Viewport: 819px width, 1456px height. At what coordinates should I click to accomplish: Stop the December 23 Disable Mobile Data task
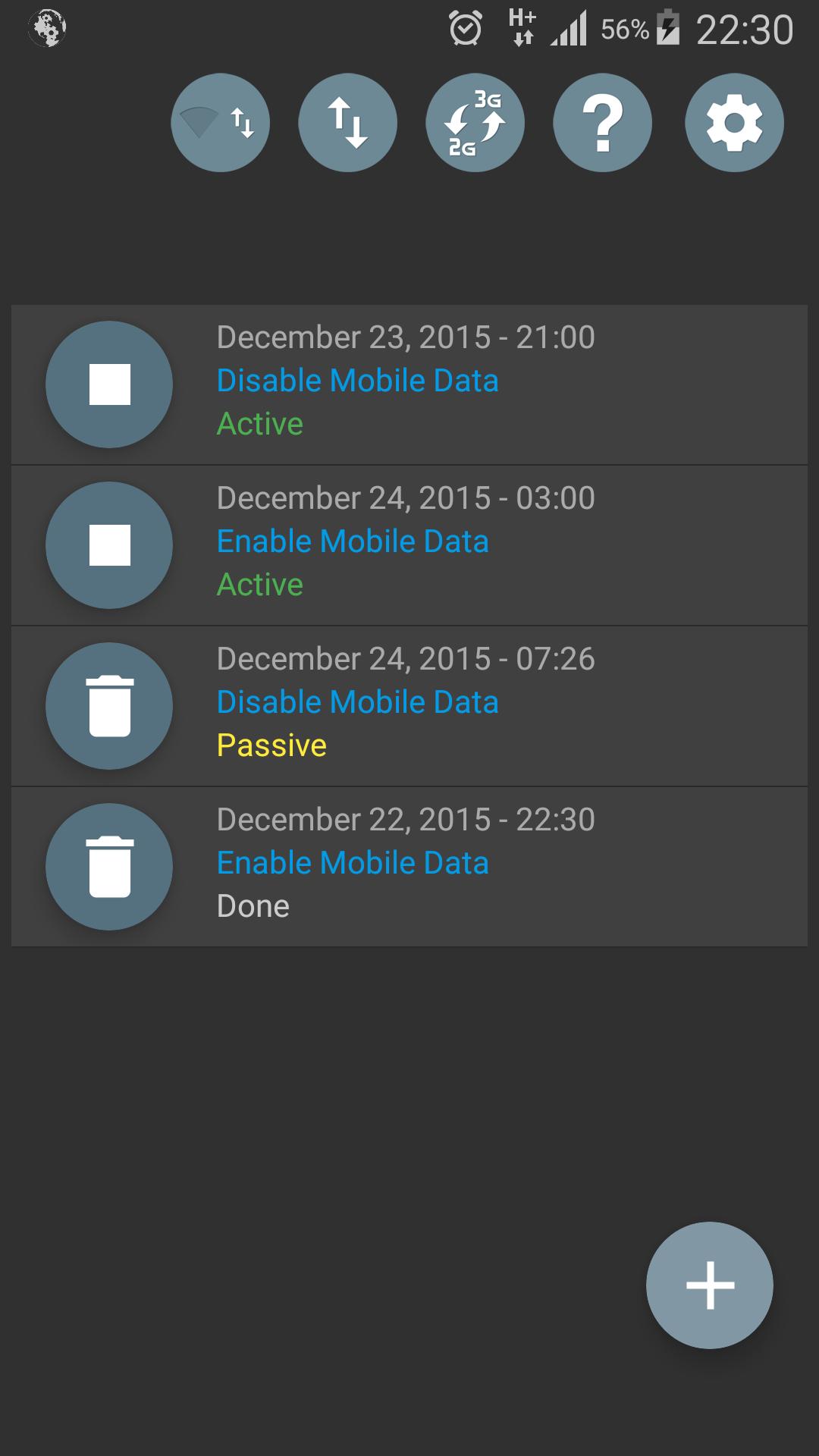[108, 384]
